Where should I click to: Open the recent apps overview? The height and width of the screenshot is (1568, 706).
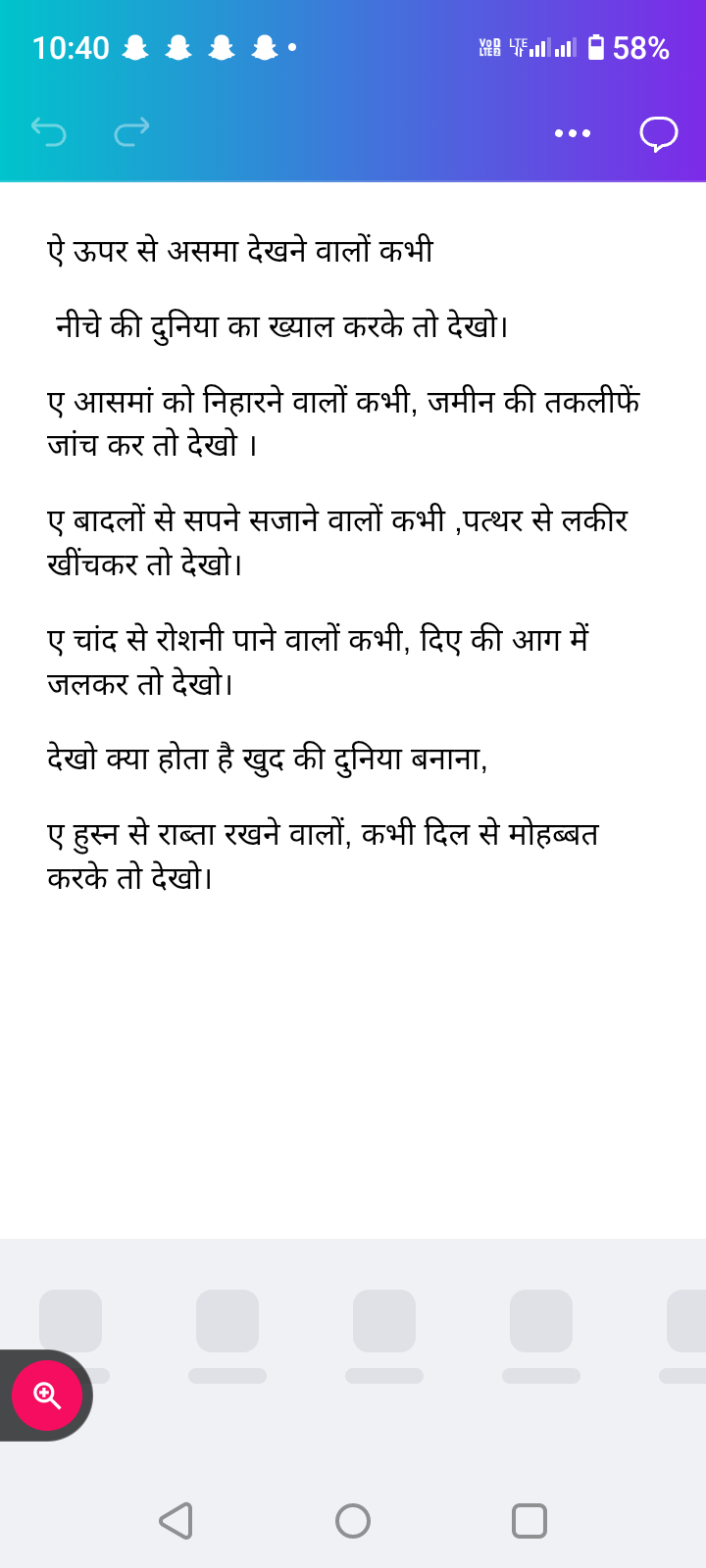coord(529,1521)
